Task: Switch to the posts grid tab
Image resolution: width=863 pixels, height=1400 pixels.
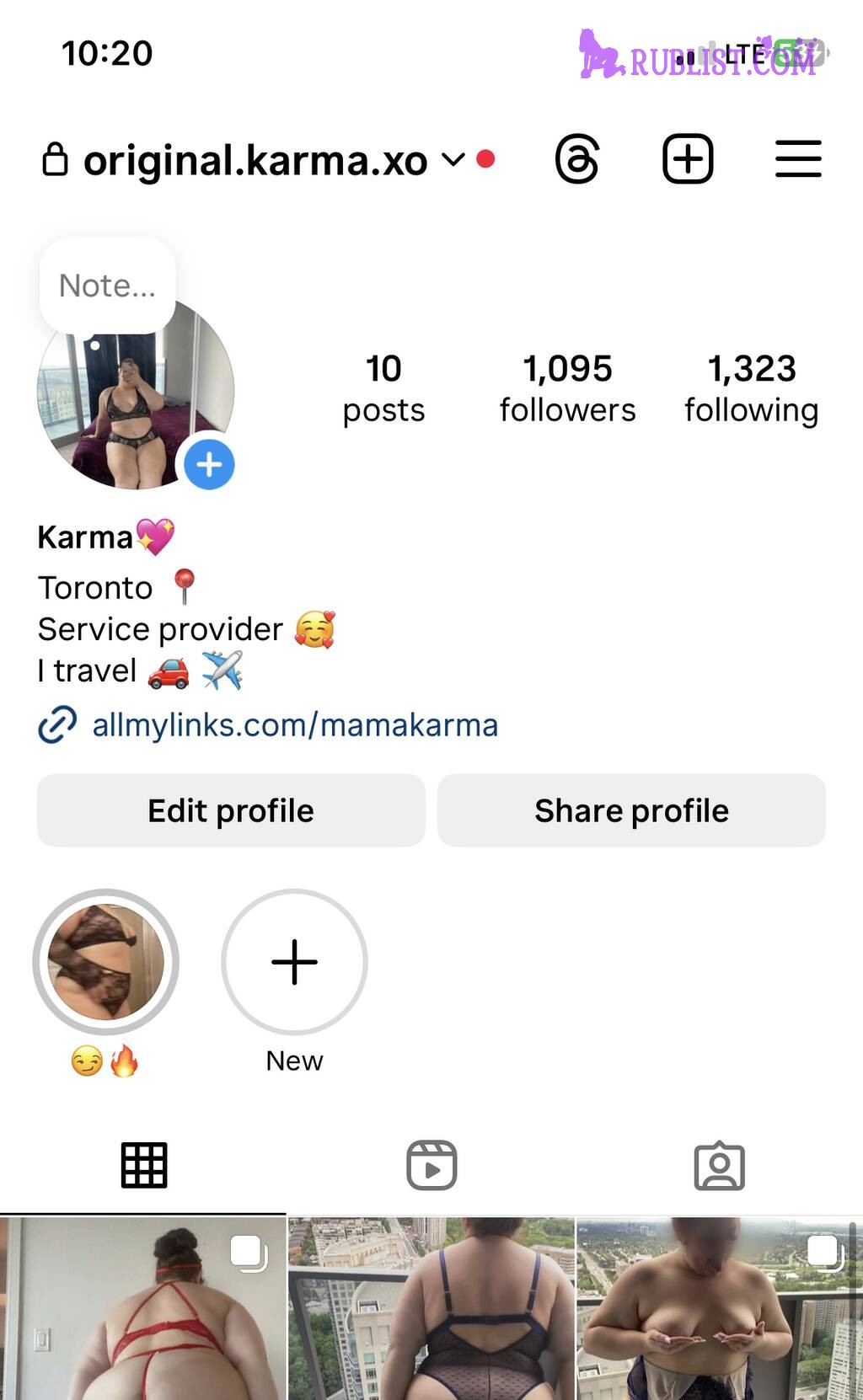Action: [x=144, y=1166]
